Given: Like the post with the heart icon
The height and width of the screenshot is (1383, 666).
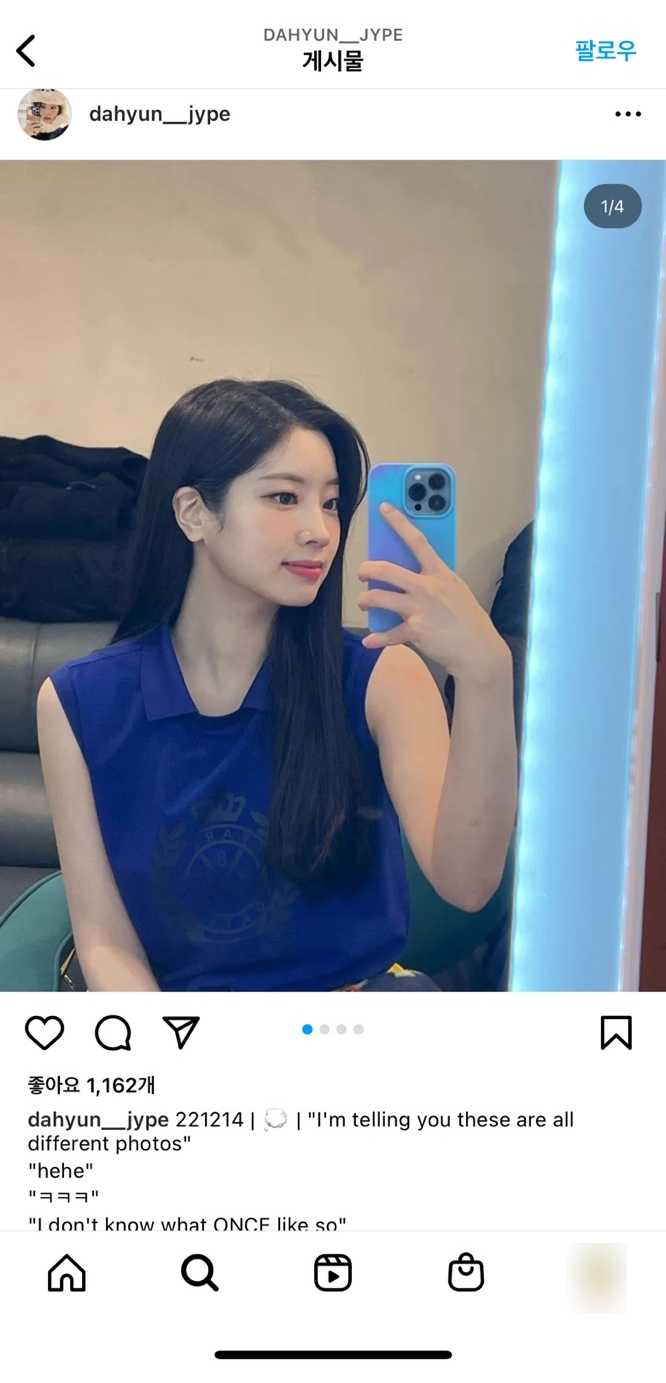Looking at the screenshot, I should click(x=44, y=1033).
